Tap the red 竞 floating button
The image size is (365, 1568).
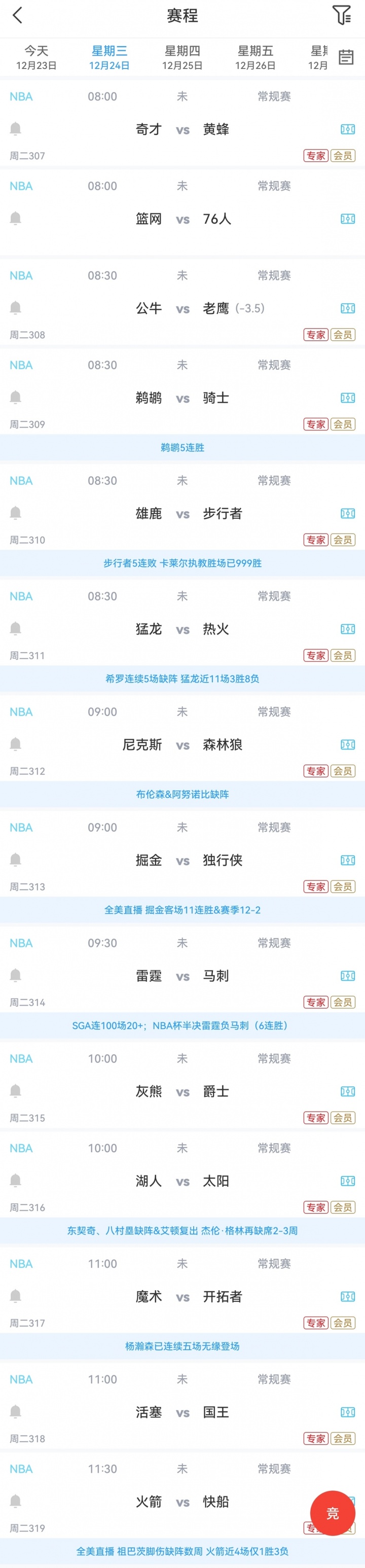pyautogui.click(x=332, y=1513)
